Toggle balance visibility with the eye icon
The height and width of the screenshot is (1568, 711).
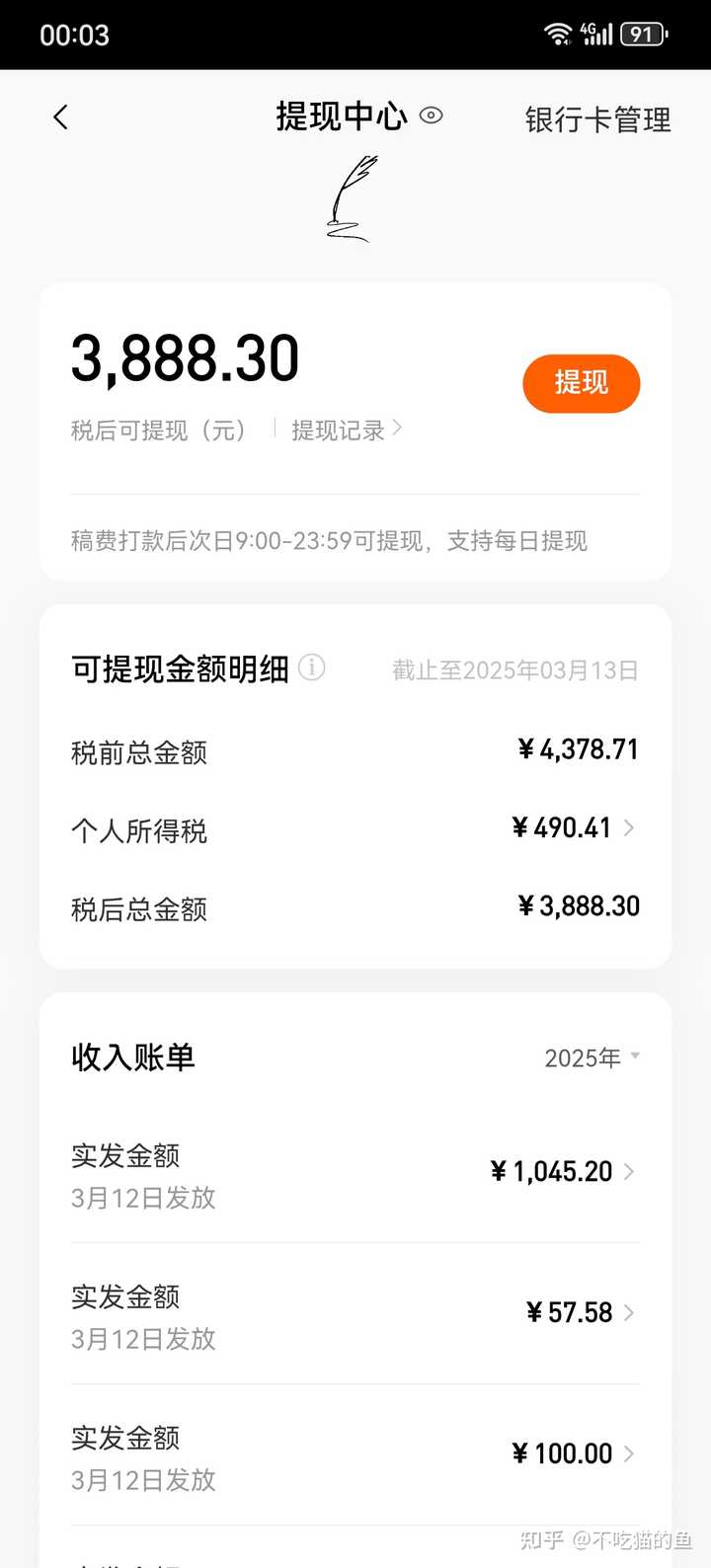431,117
